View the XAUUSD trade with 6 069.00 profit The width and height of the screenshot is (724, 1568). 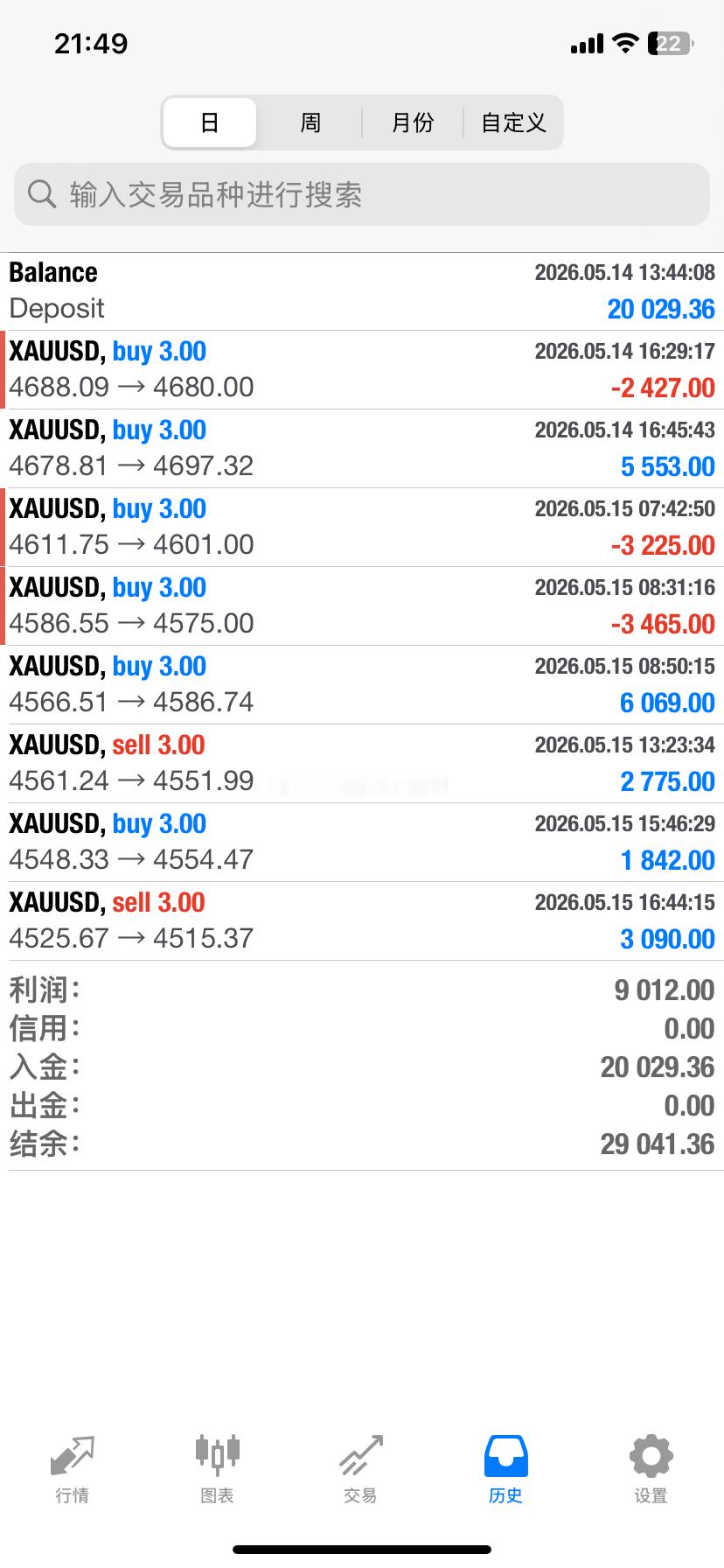pos(362,685)
